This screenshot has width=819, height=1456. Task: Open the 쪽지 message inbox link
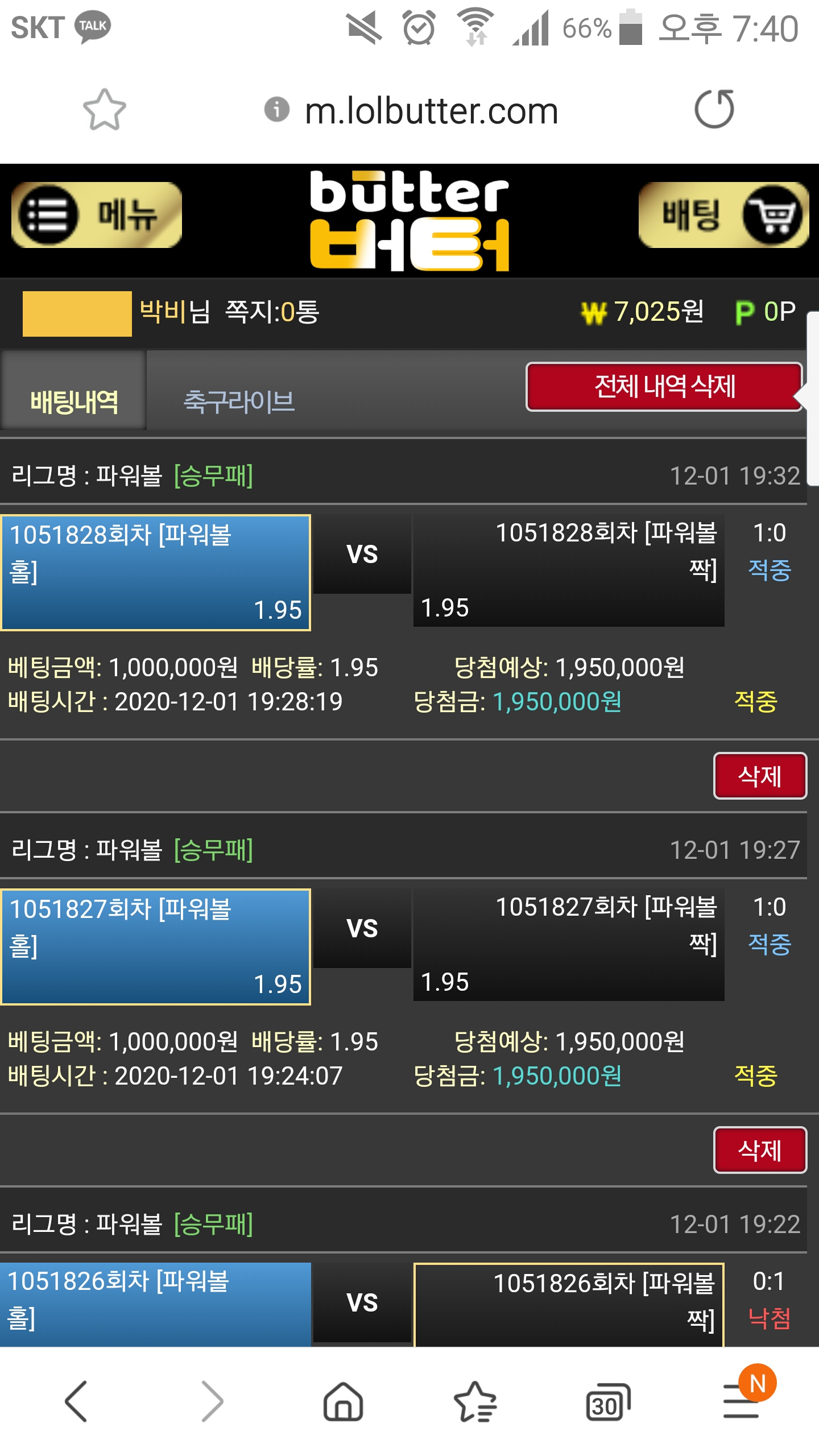pyautogui.click(x=272, y=312)
